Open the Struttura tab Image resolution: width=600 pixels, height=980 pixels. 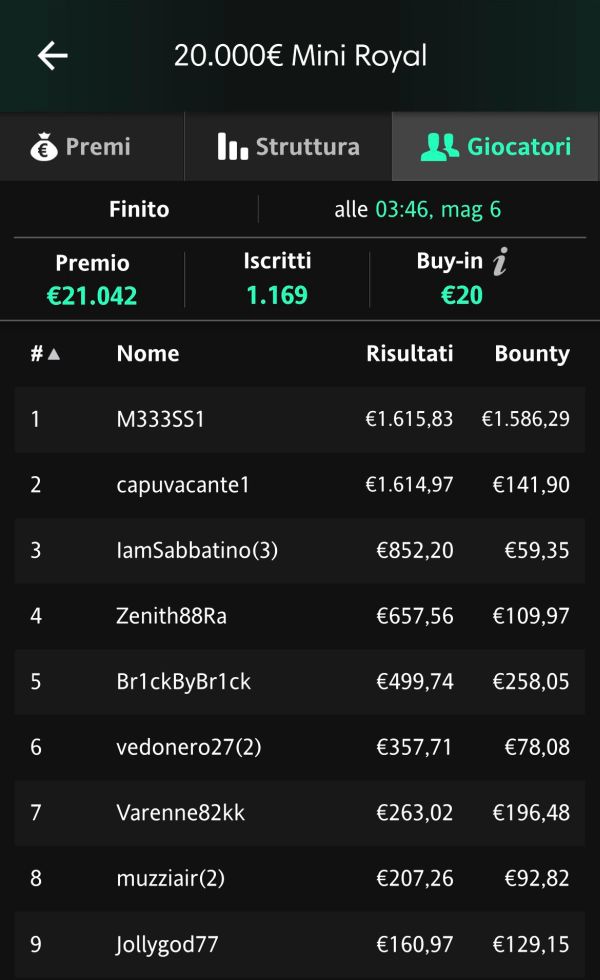[x=288, y=147]
